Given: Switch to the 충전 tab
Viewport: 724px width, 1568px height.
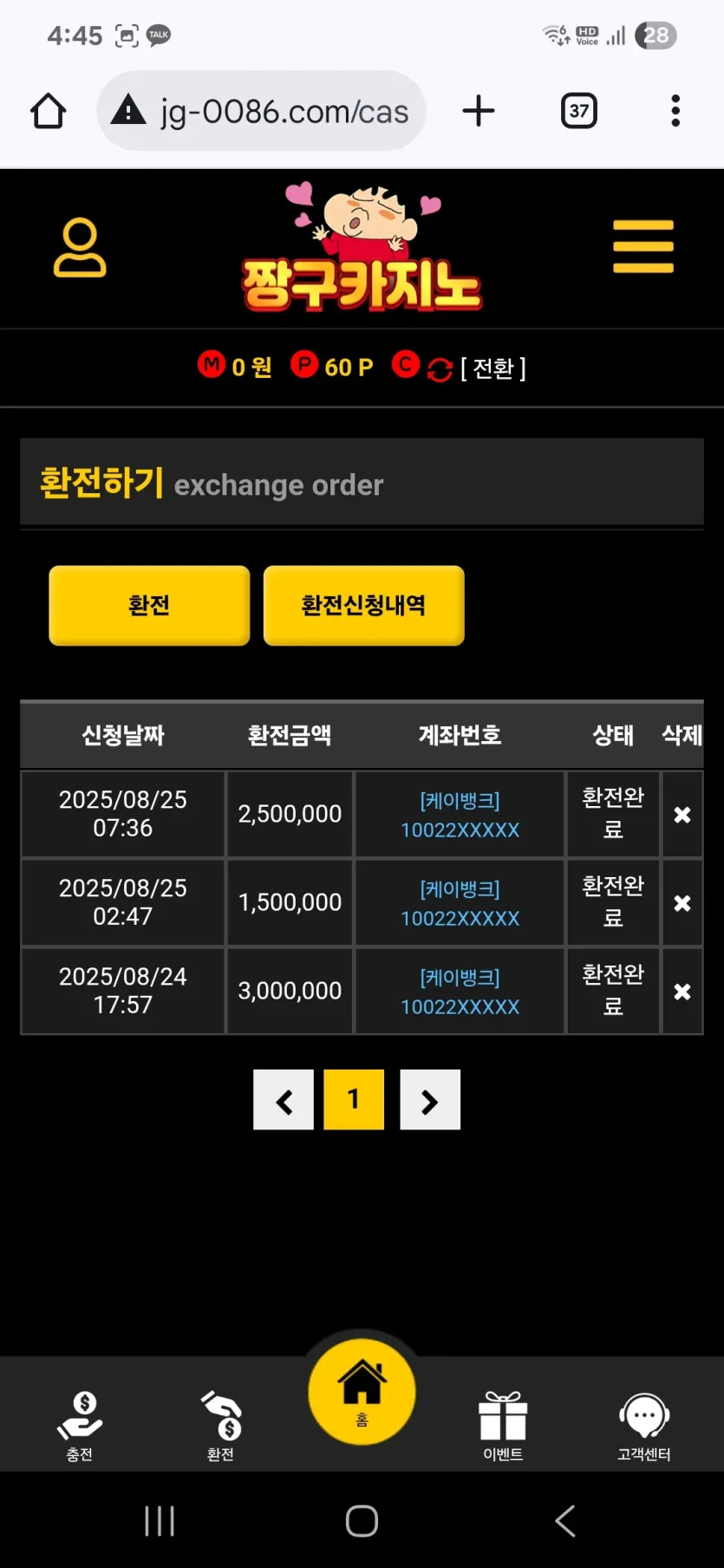Looking at the screenshot, I should point(80,1427).
